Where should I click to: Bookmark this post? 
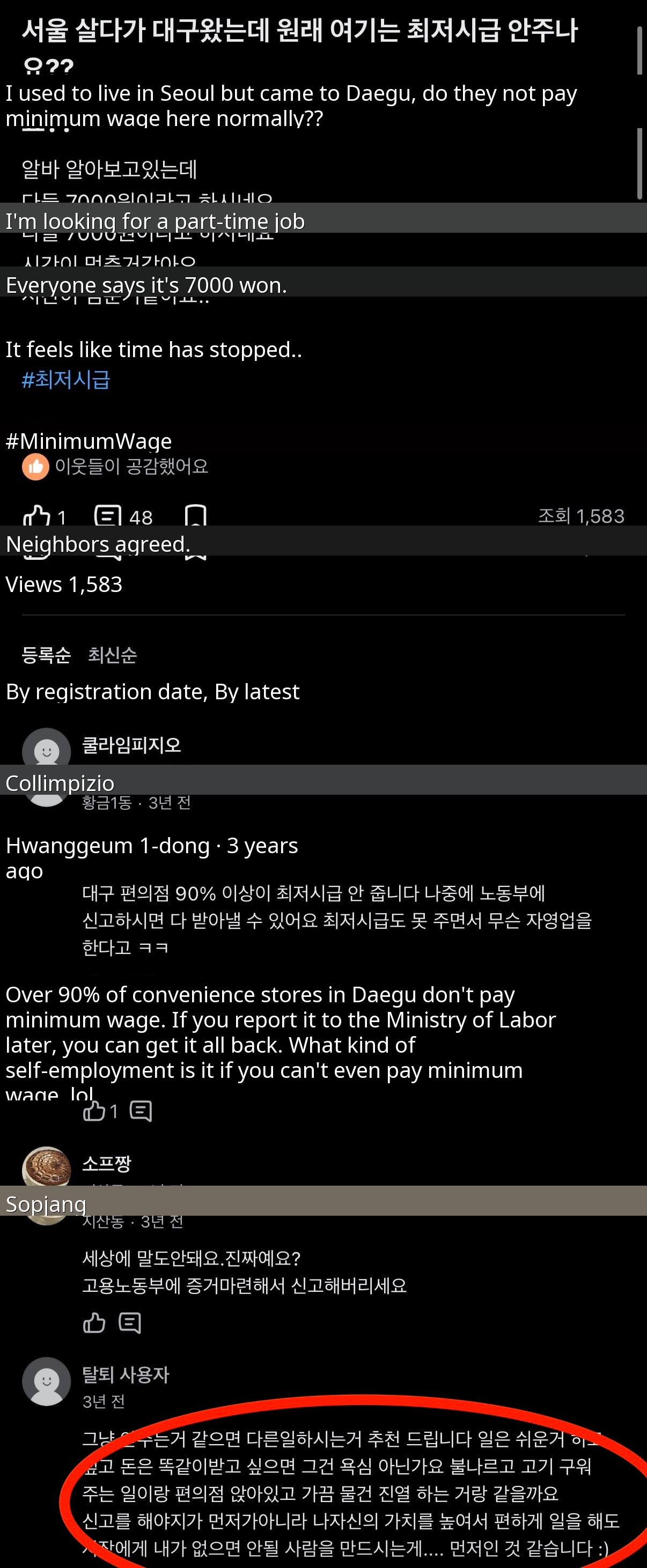click(195, 517)
